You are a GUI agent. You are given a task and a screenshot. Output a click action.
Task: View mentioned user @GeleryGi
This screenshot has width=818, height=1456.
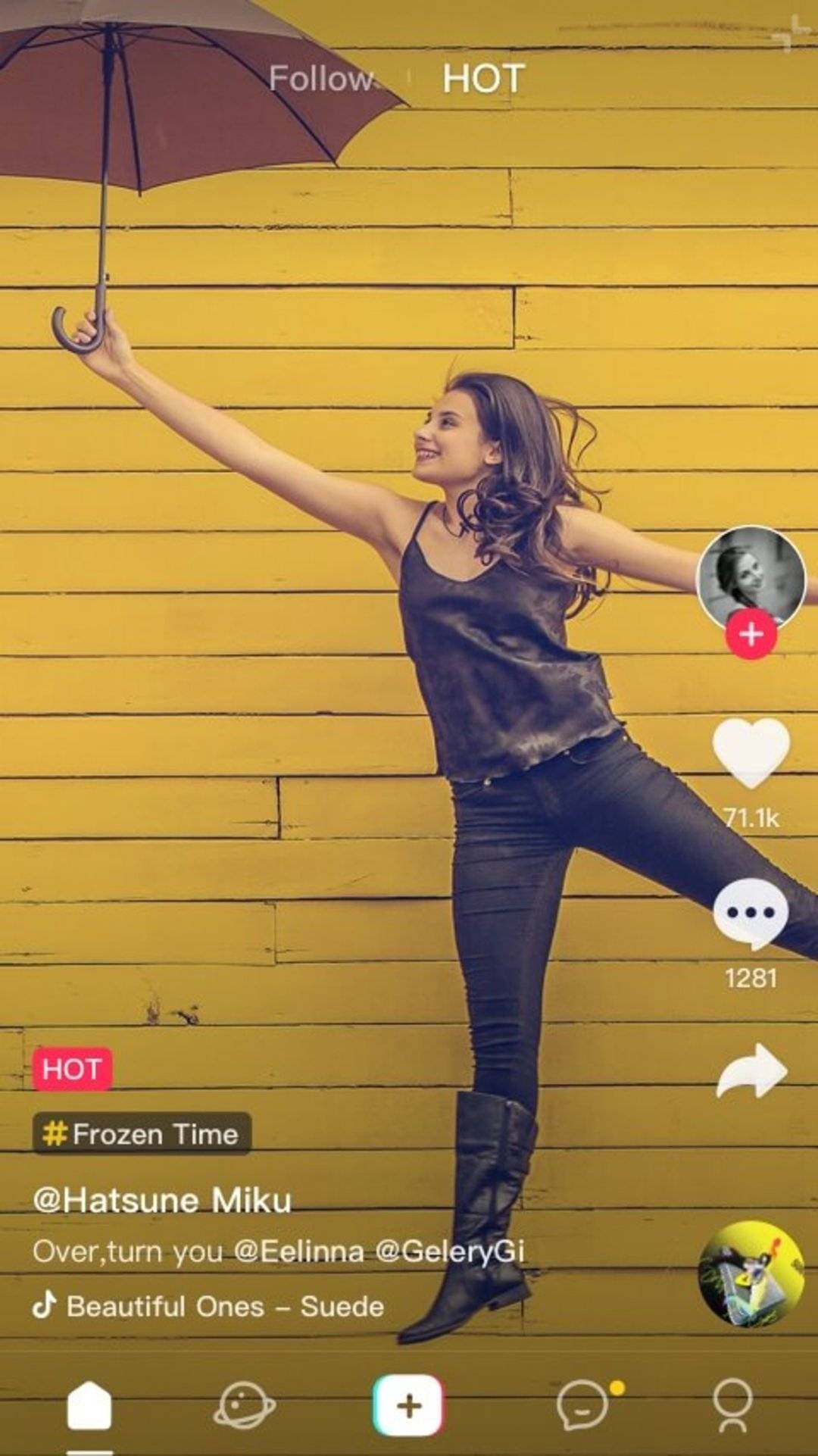(450, 1251)
